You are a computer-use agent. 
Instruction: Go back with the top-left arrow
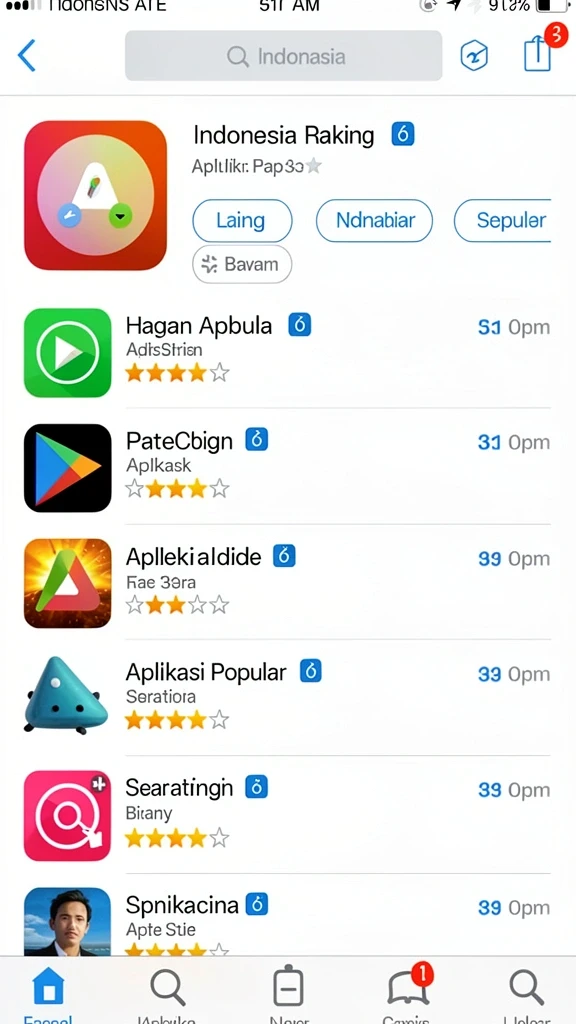coord(27,56)
